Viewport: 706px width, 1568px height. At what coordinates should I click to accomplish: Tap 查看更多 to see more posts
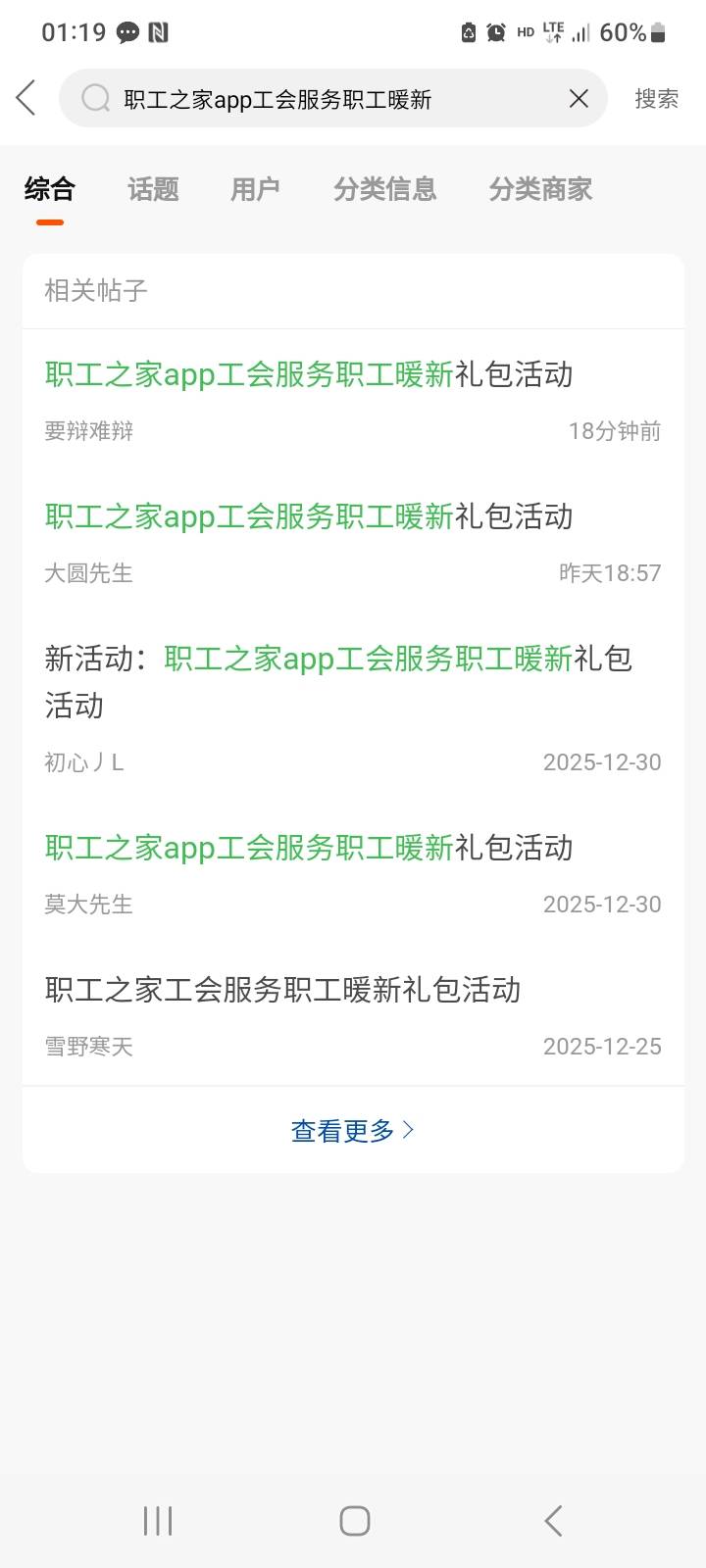(x=353, y=1130)
